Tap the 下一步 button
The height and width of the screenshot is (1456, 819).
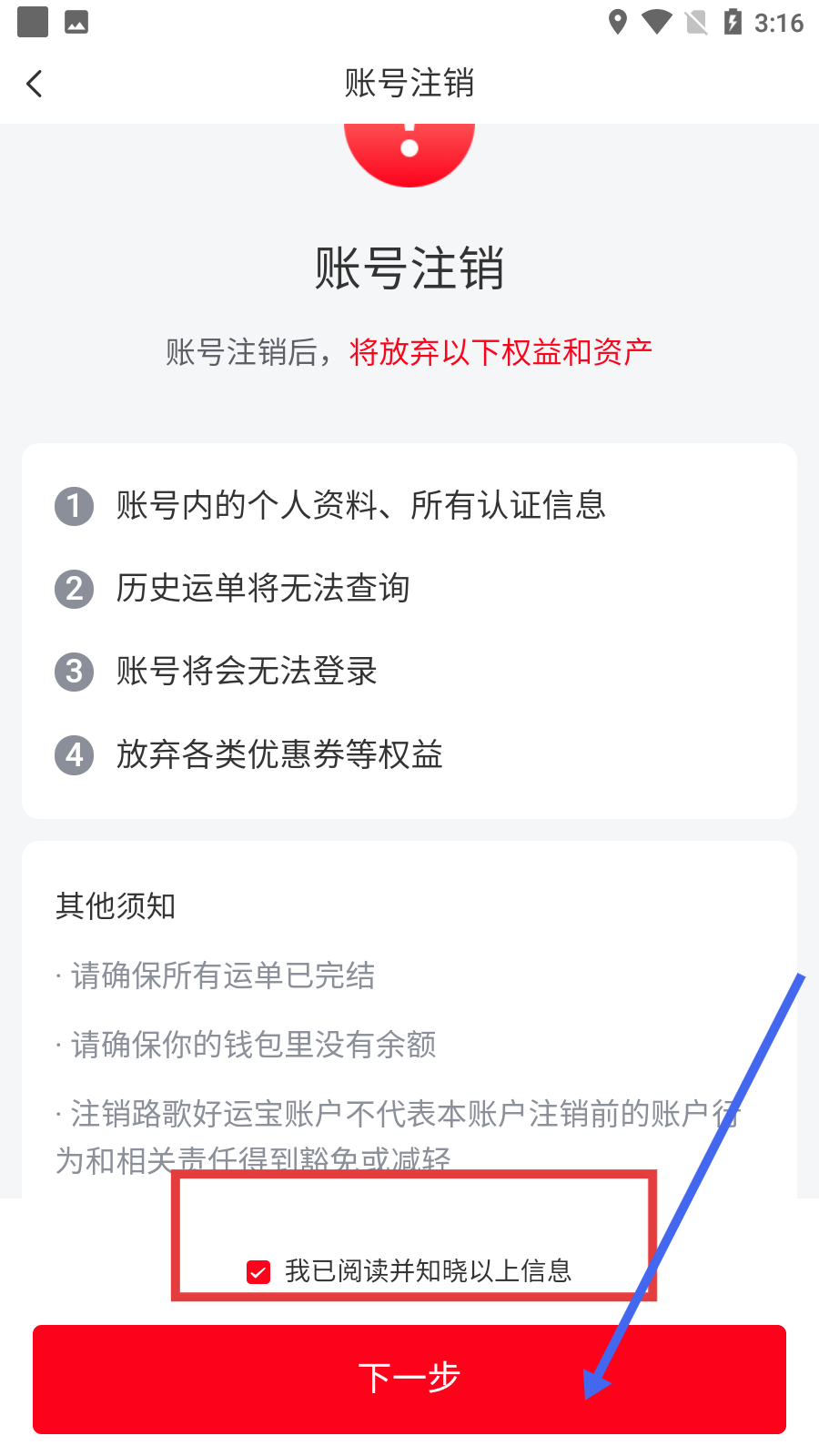coord(409,1379)
